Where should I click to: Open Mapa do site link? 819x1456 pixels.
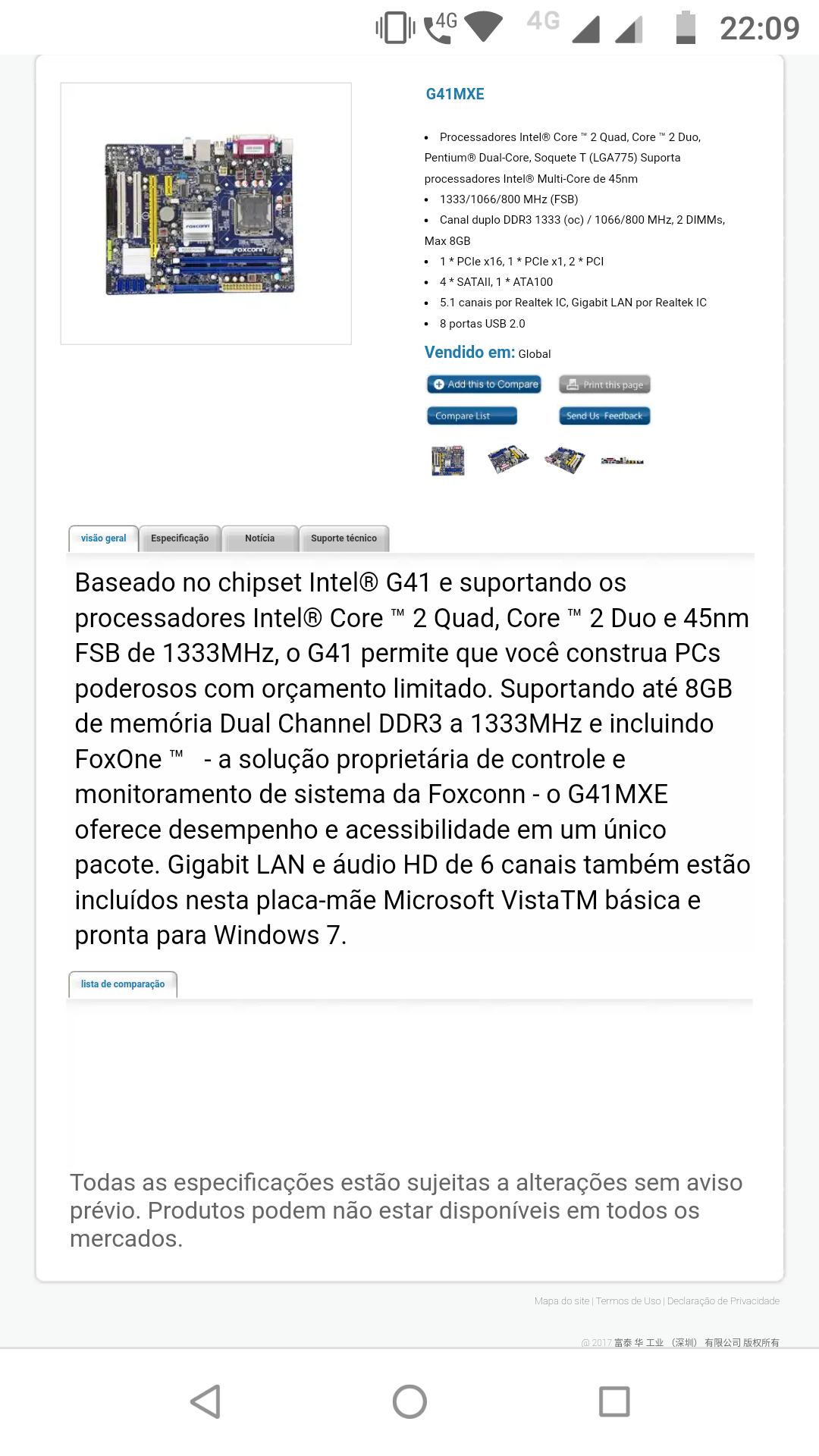[x=561, y=1301]
